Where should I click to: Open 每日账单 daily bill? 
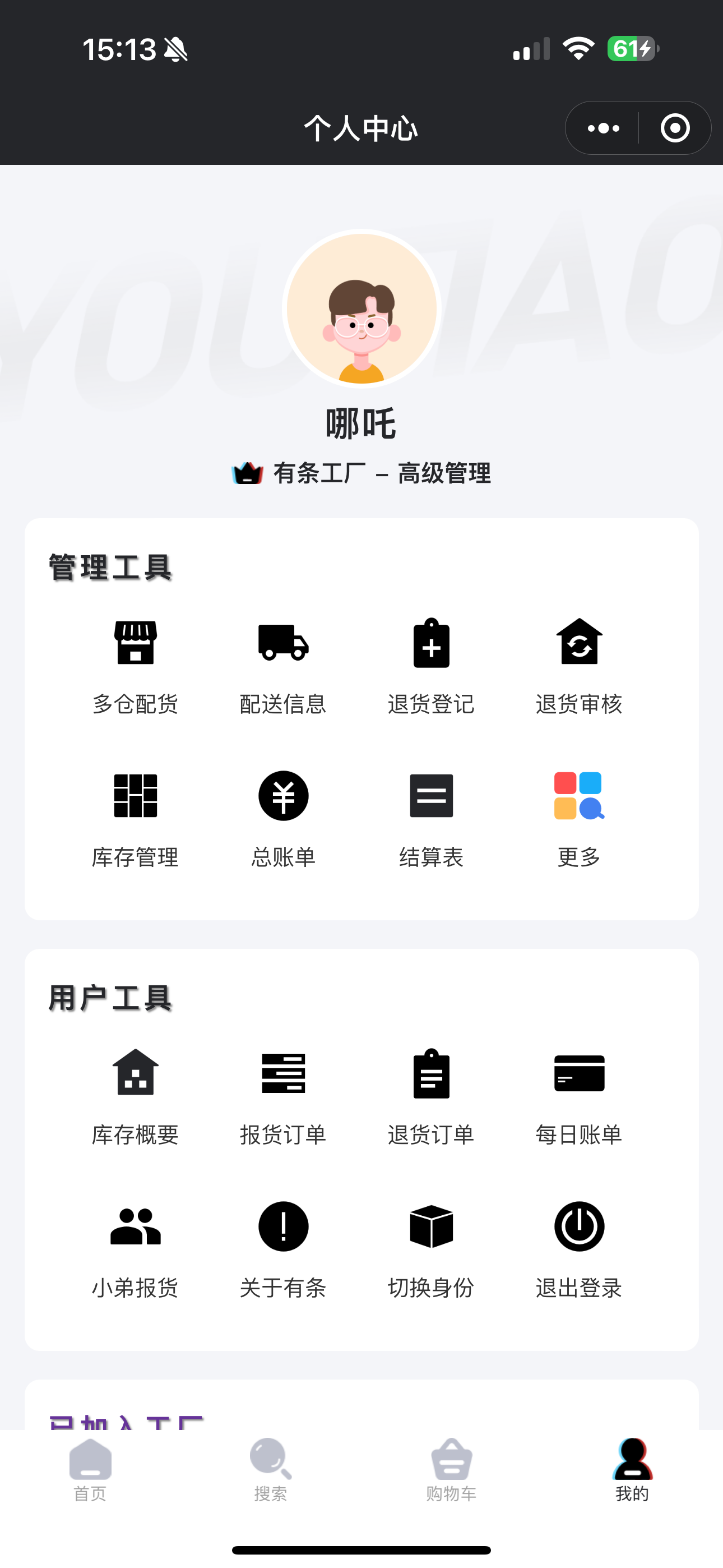pos(579,1096)
